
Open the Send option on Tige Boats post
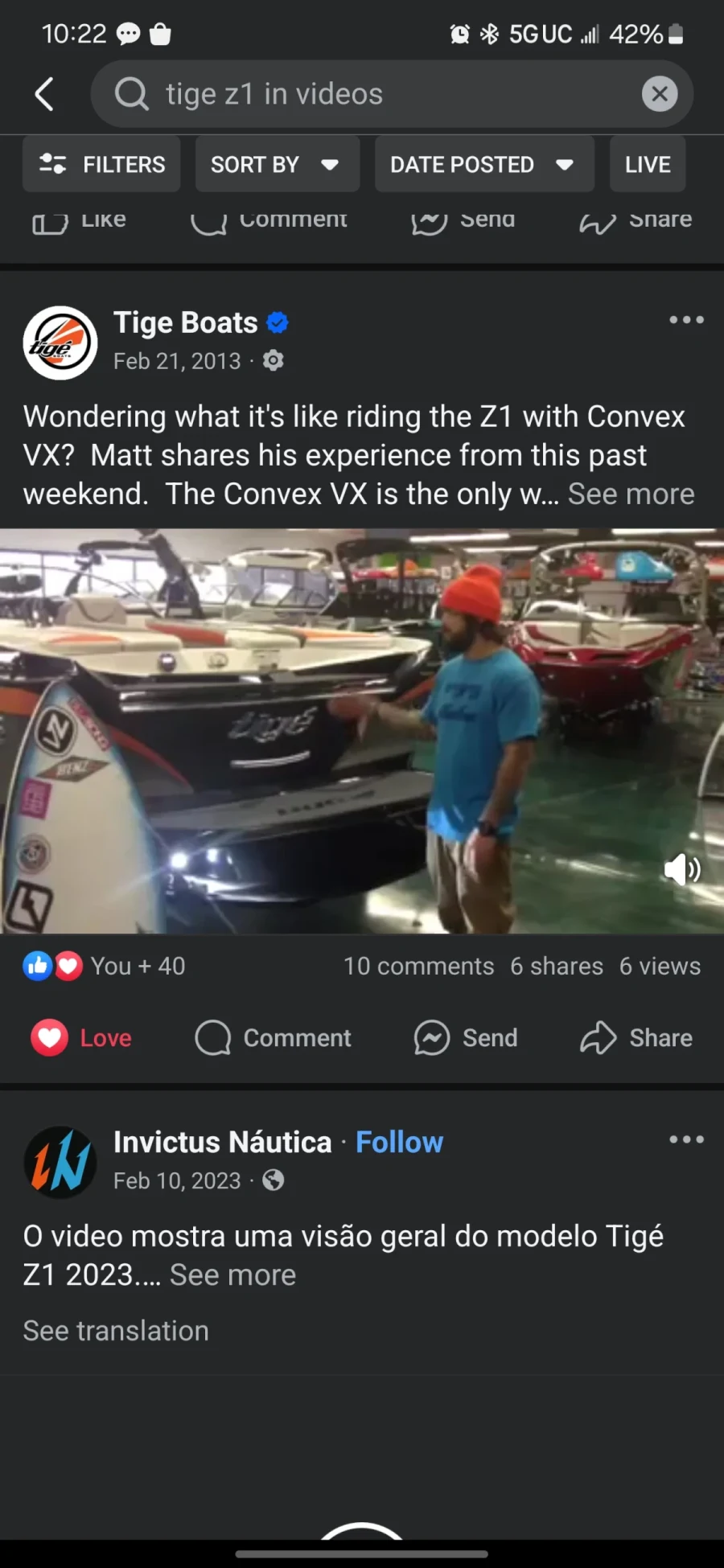[467, 1037]
